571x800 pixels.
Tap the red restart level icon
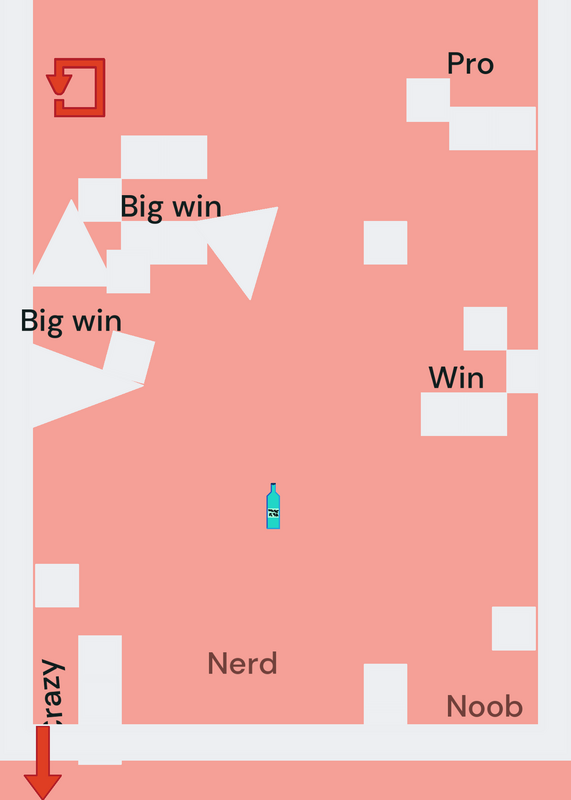76,87
